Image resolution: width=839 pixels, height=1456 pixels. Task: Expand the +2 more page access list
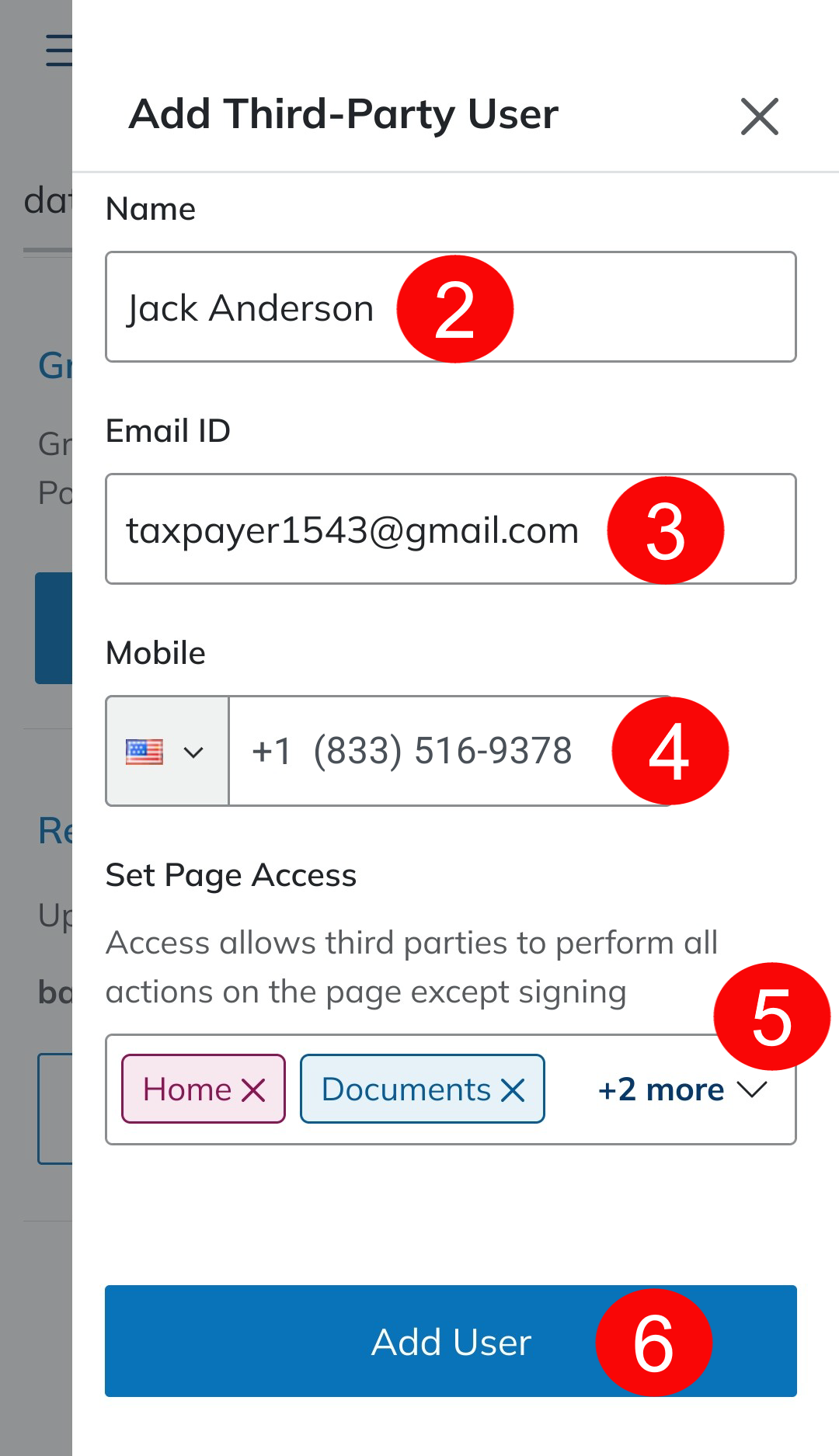[682, 1090]
